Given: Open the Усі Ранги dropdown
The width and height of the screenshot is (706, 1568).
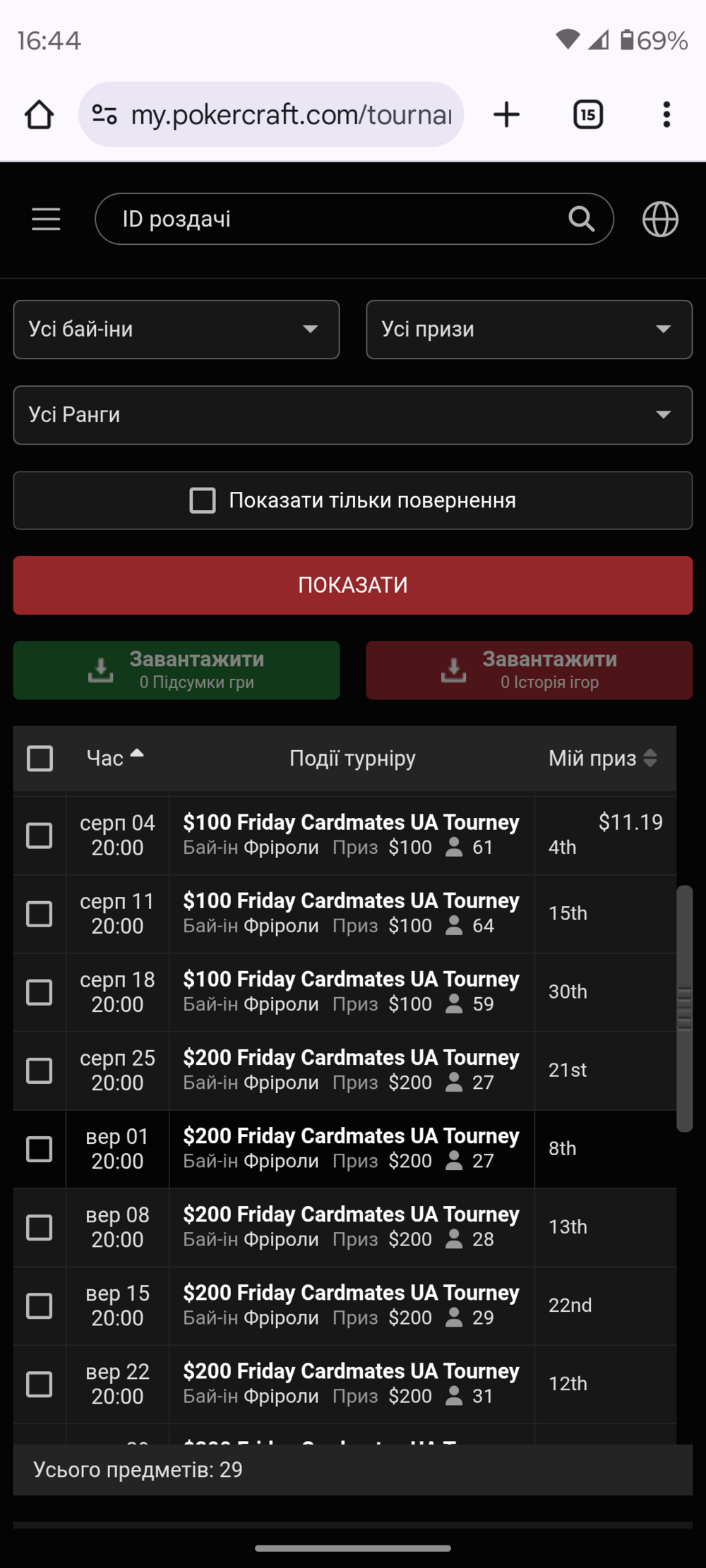Looking at the screenshot, I should pos(352,415).
